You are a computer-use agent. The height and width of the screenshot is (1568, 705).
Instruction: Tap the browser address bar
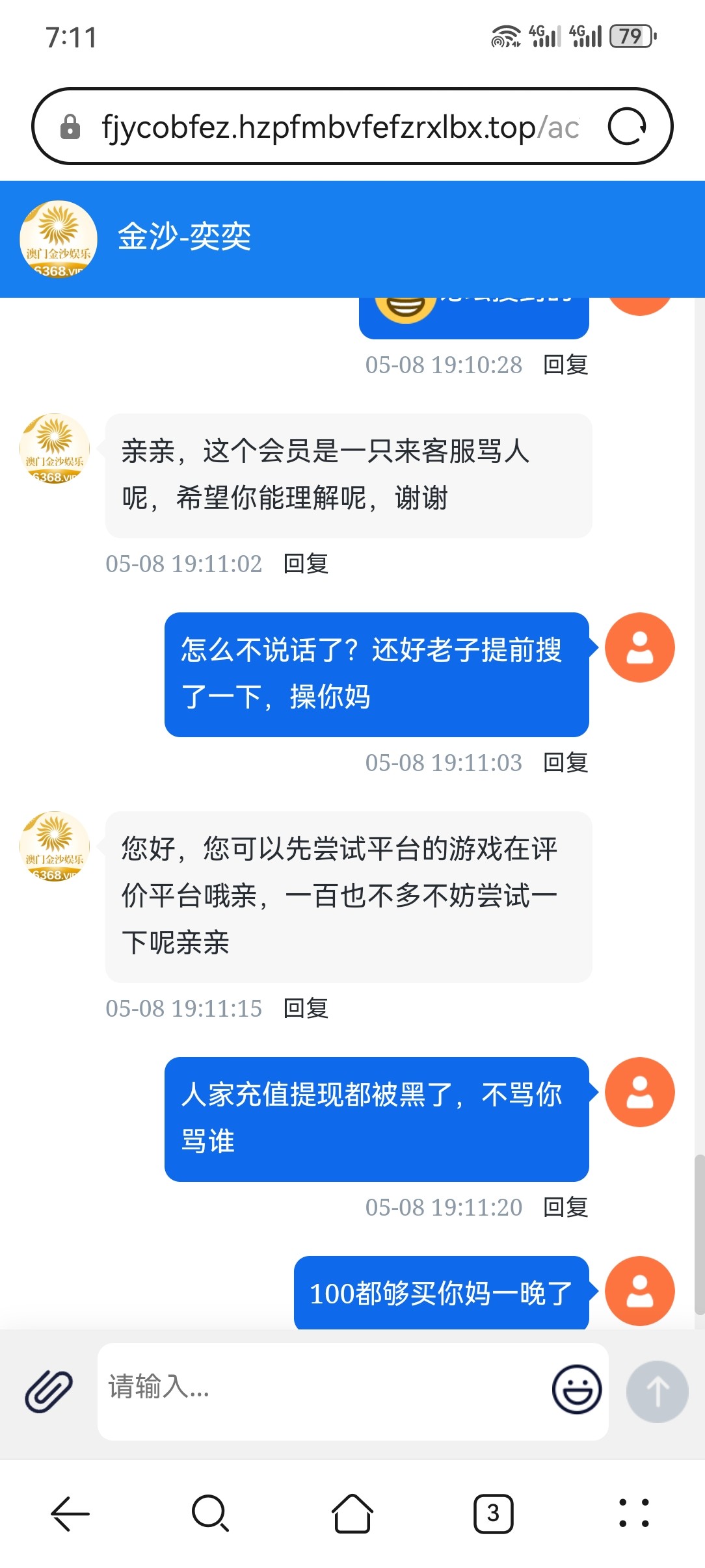click(338, 127)
